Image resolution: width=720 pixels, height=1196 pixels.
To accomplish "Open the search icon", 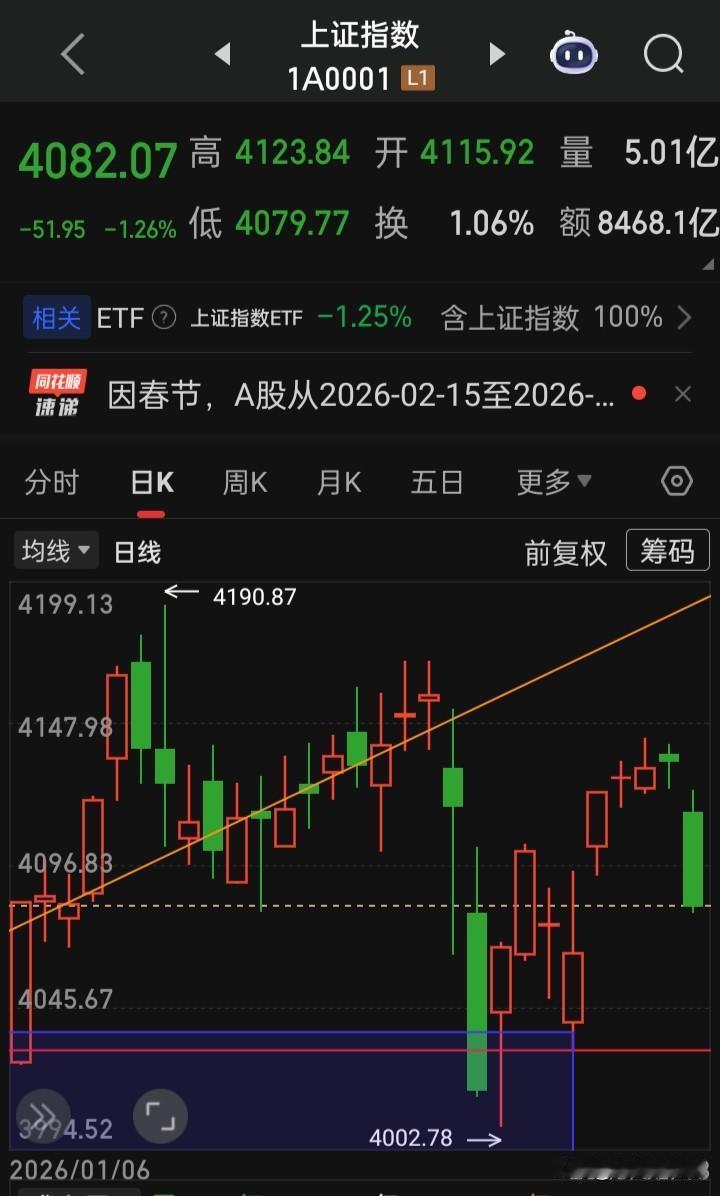I will click(x=662, y=54).
